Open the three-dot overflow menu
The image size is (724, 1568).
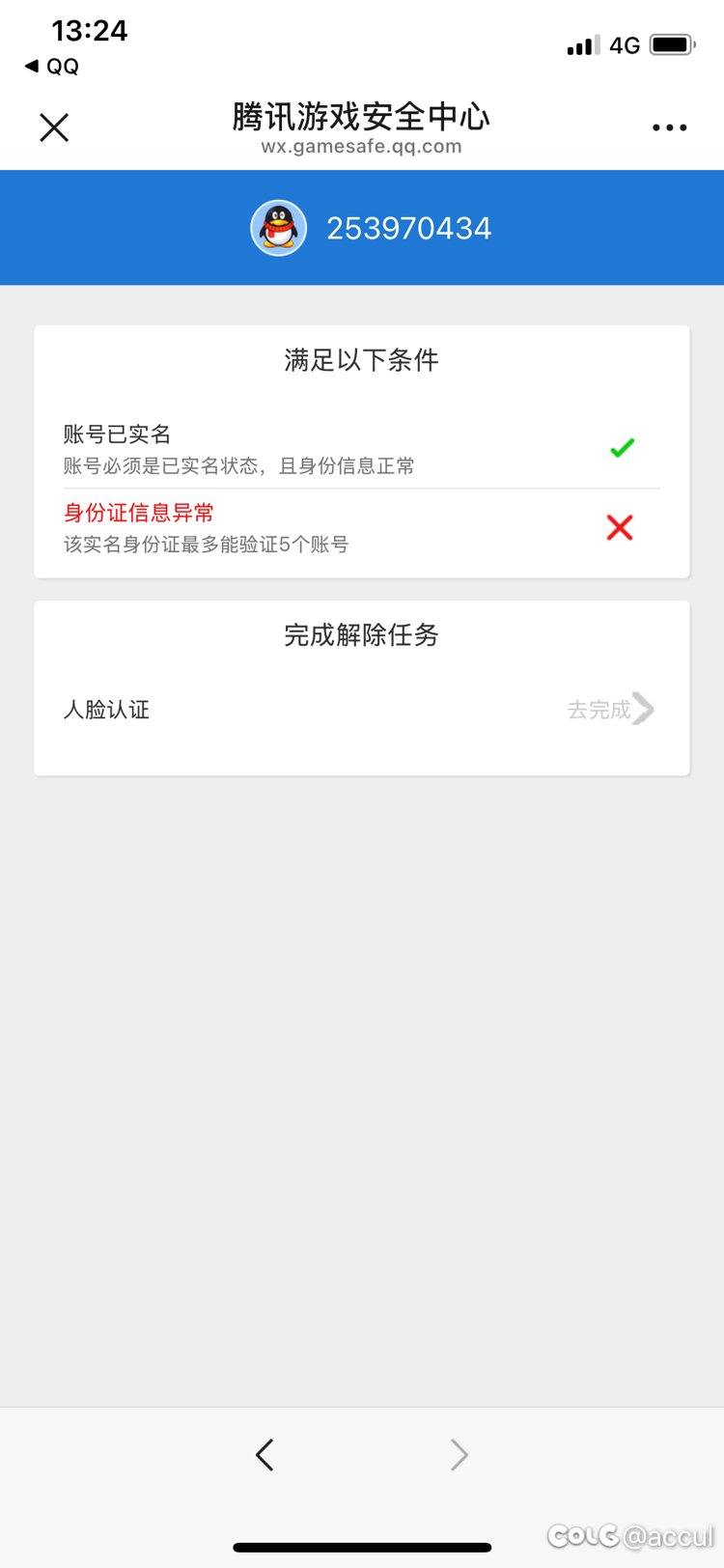[669, 127]
